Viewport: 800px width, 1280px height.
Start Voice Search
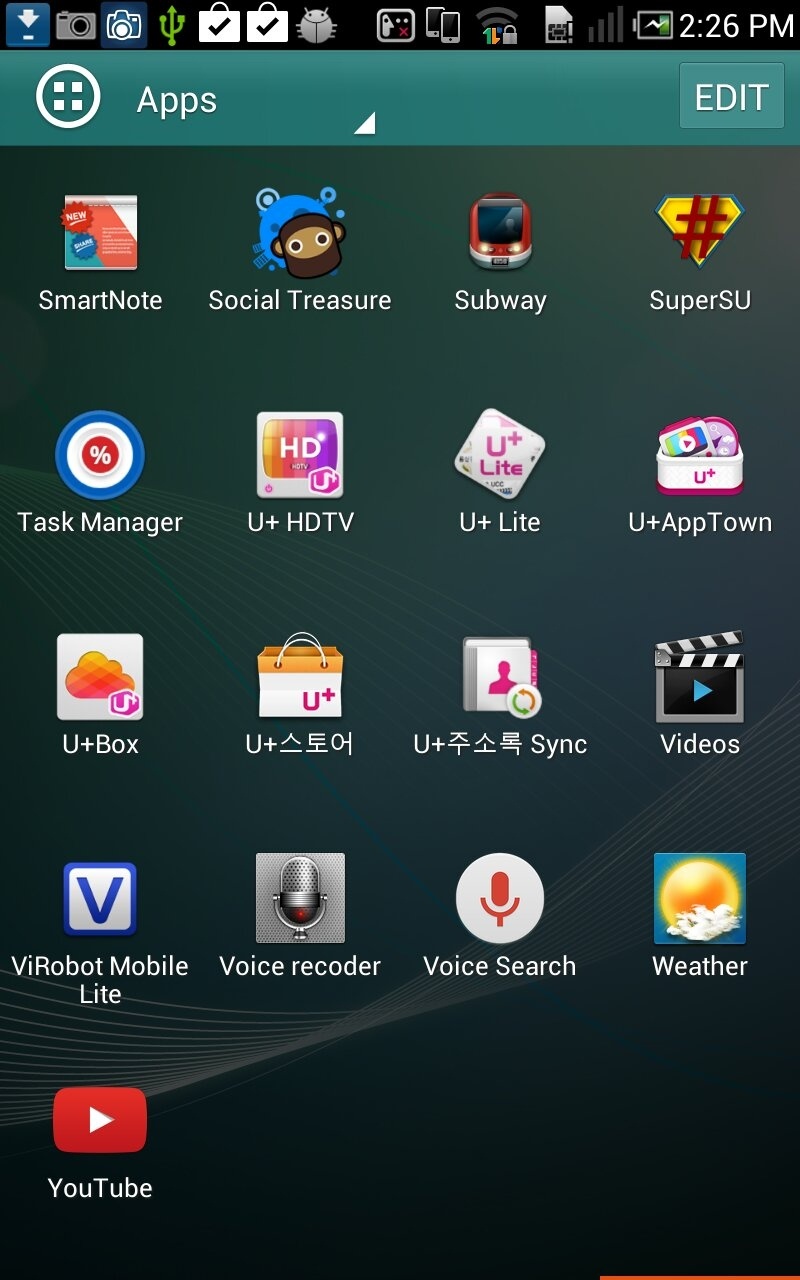coord(500,899)
